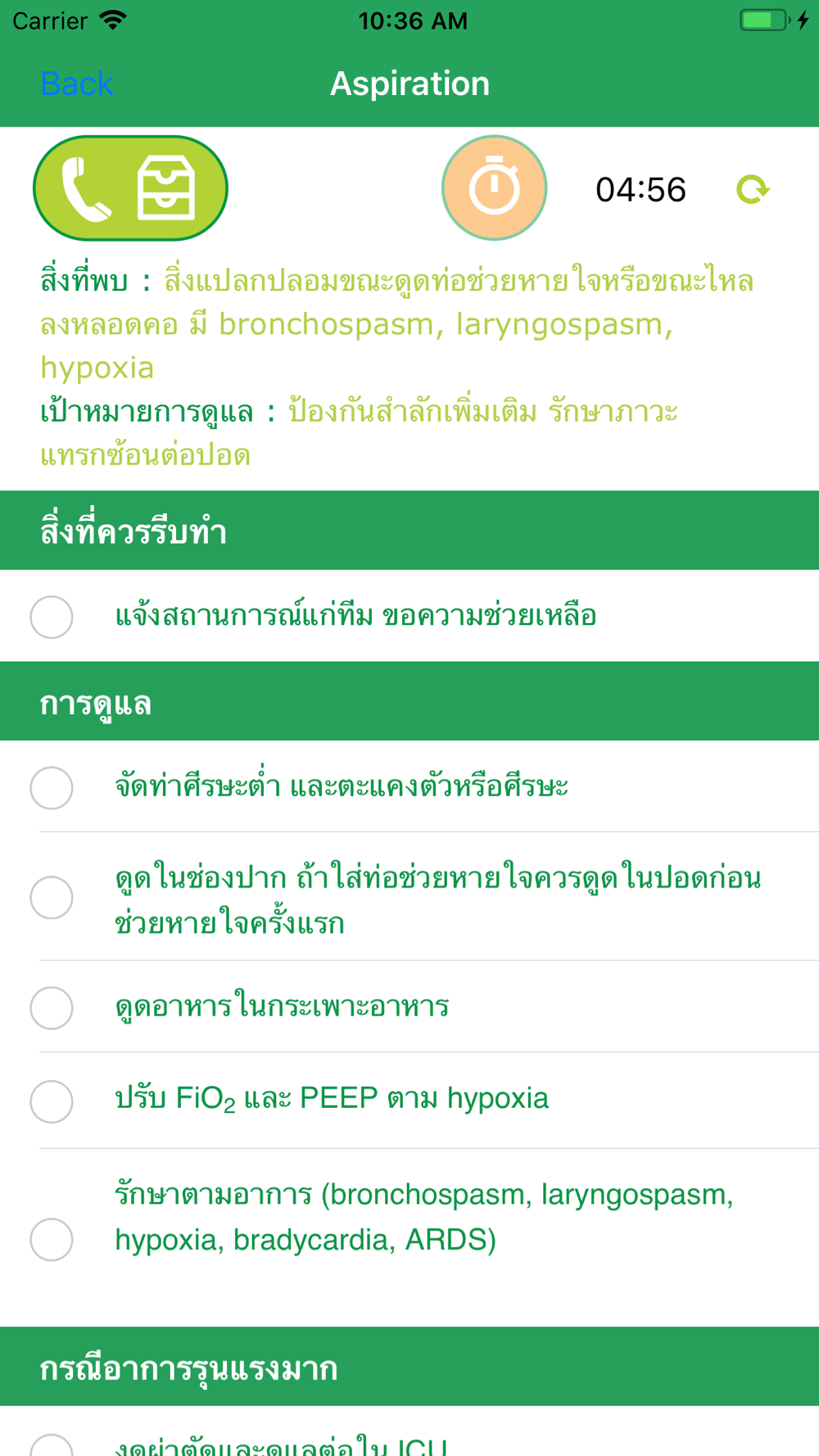Reset the timer with refresh icon

[752, 189]
